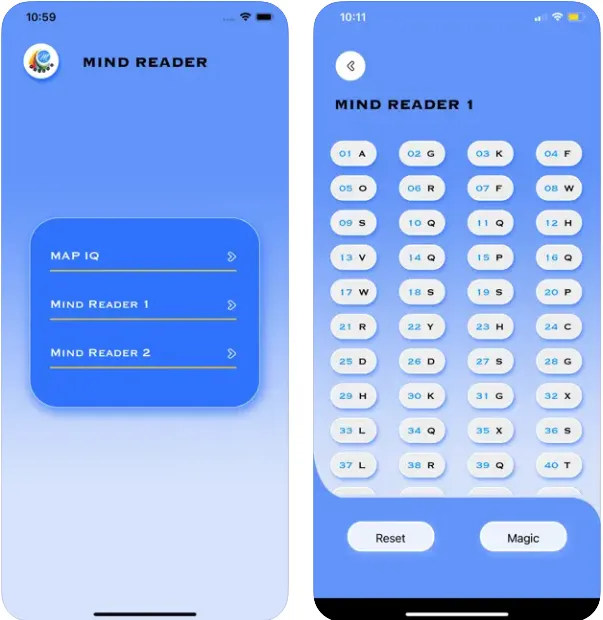Screen dimensions: 603x620
Task: Select chip 01 A
Action: click(x=353, y=154)
